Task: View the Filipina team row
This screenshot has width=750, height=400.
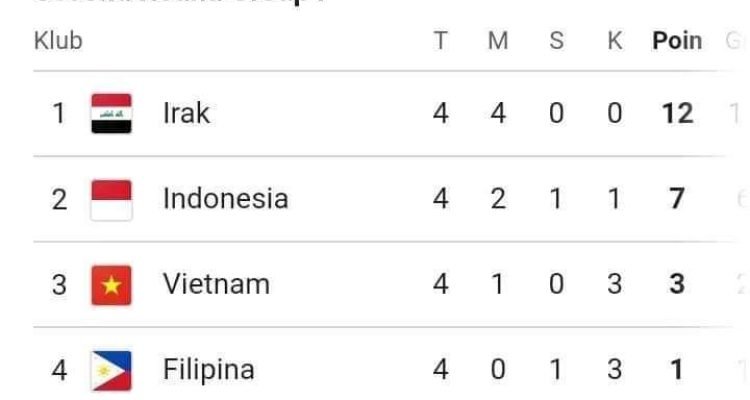Action: pos(208,370)
